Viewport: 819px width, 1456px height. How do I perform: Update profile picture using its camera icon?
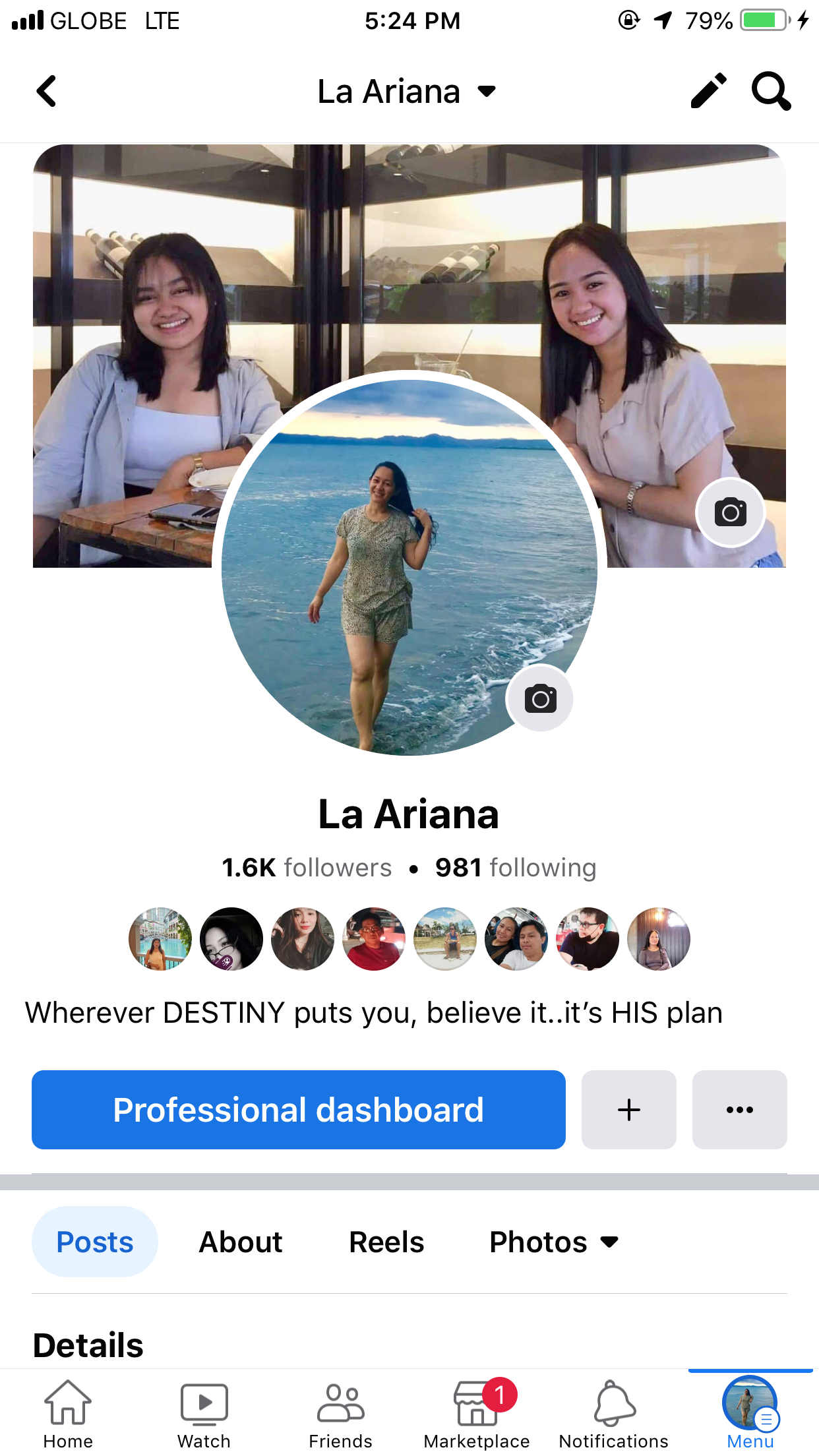coord(540,699)
